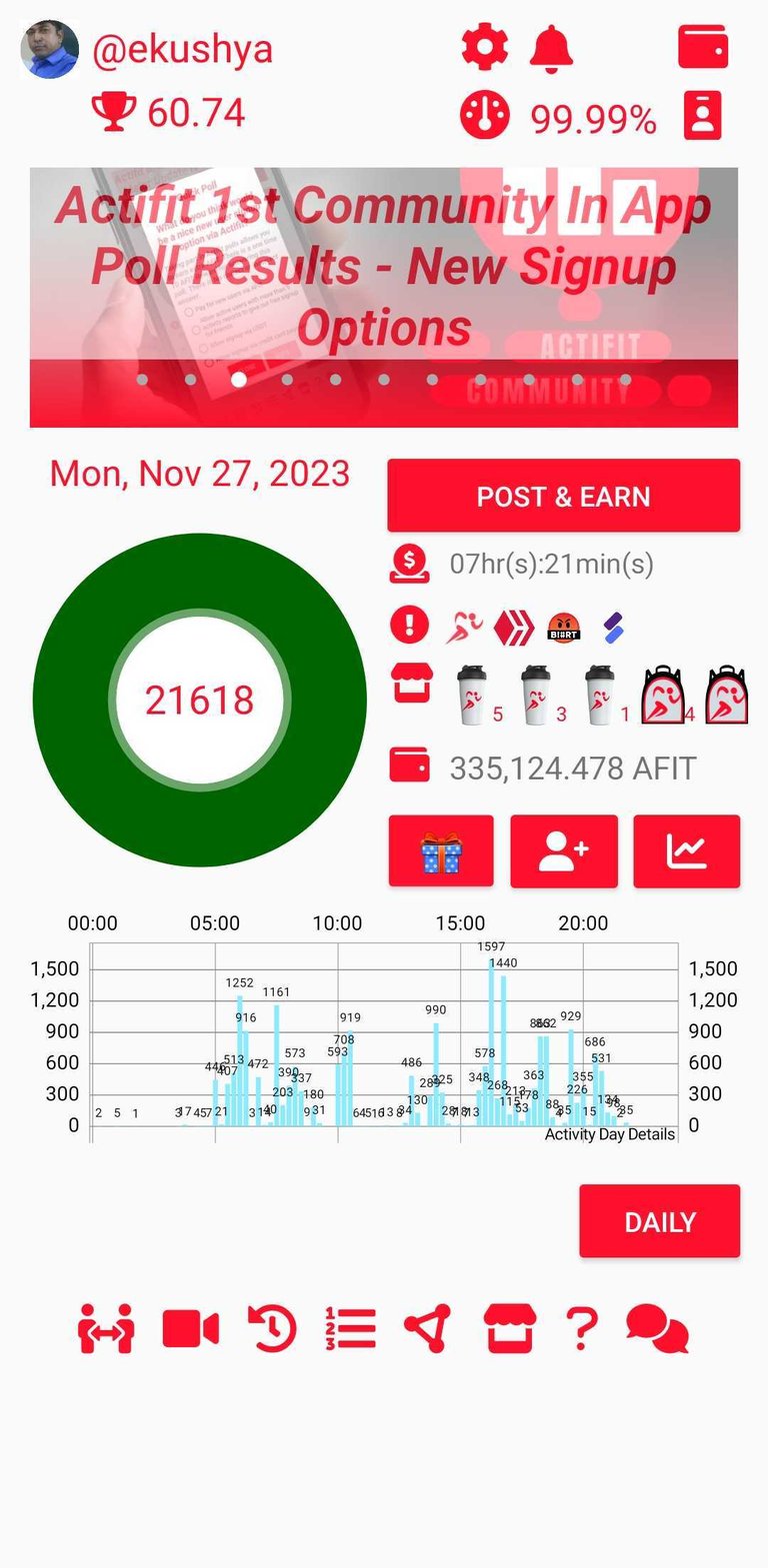Tap the DAILY button
Viewport: 768px width, 1568px height.
pyautogui.click(x=660, y=1221)
